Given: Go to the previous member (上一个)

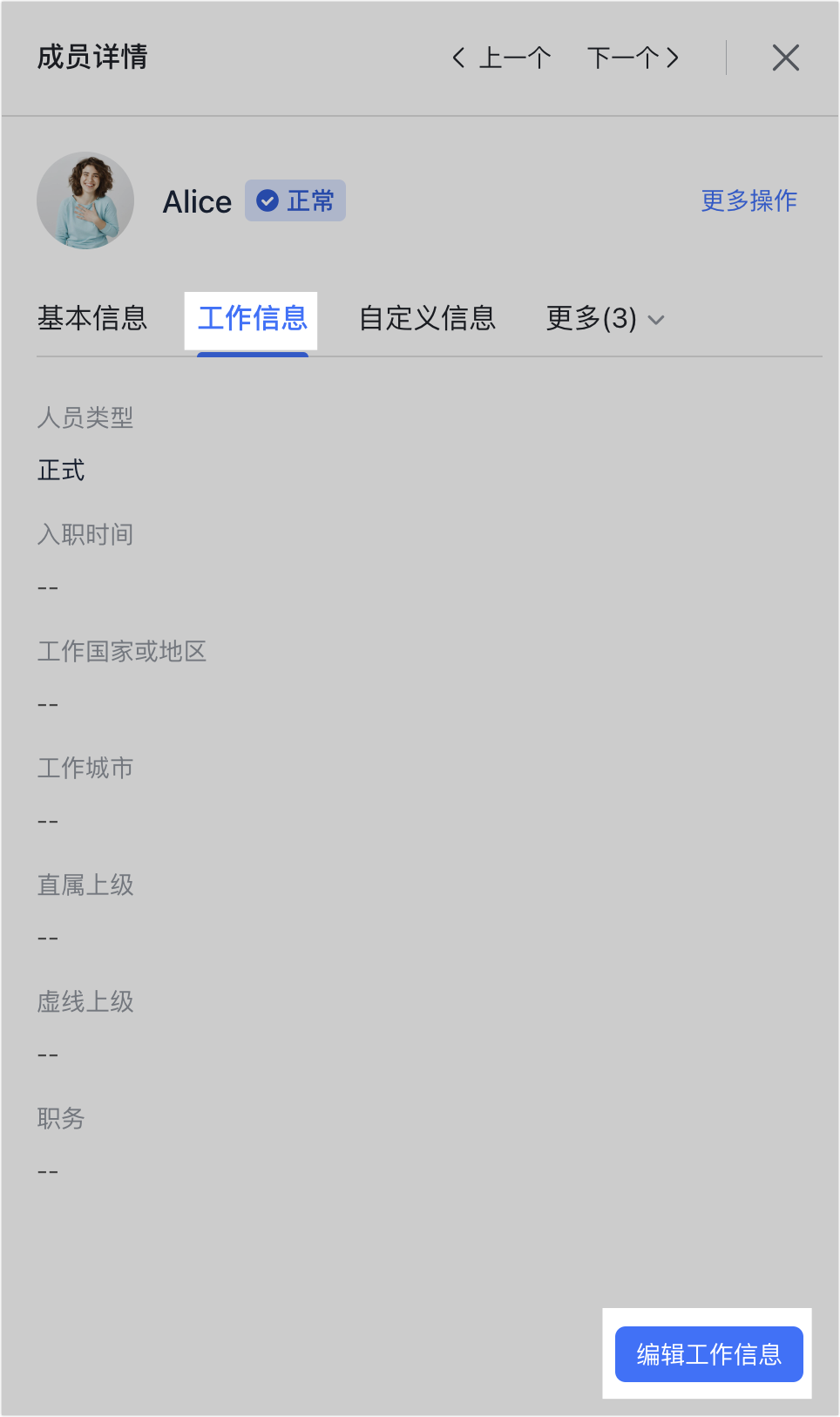Looking at the screenshot, I should click(502, 58).
